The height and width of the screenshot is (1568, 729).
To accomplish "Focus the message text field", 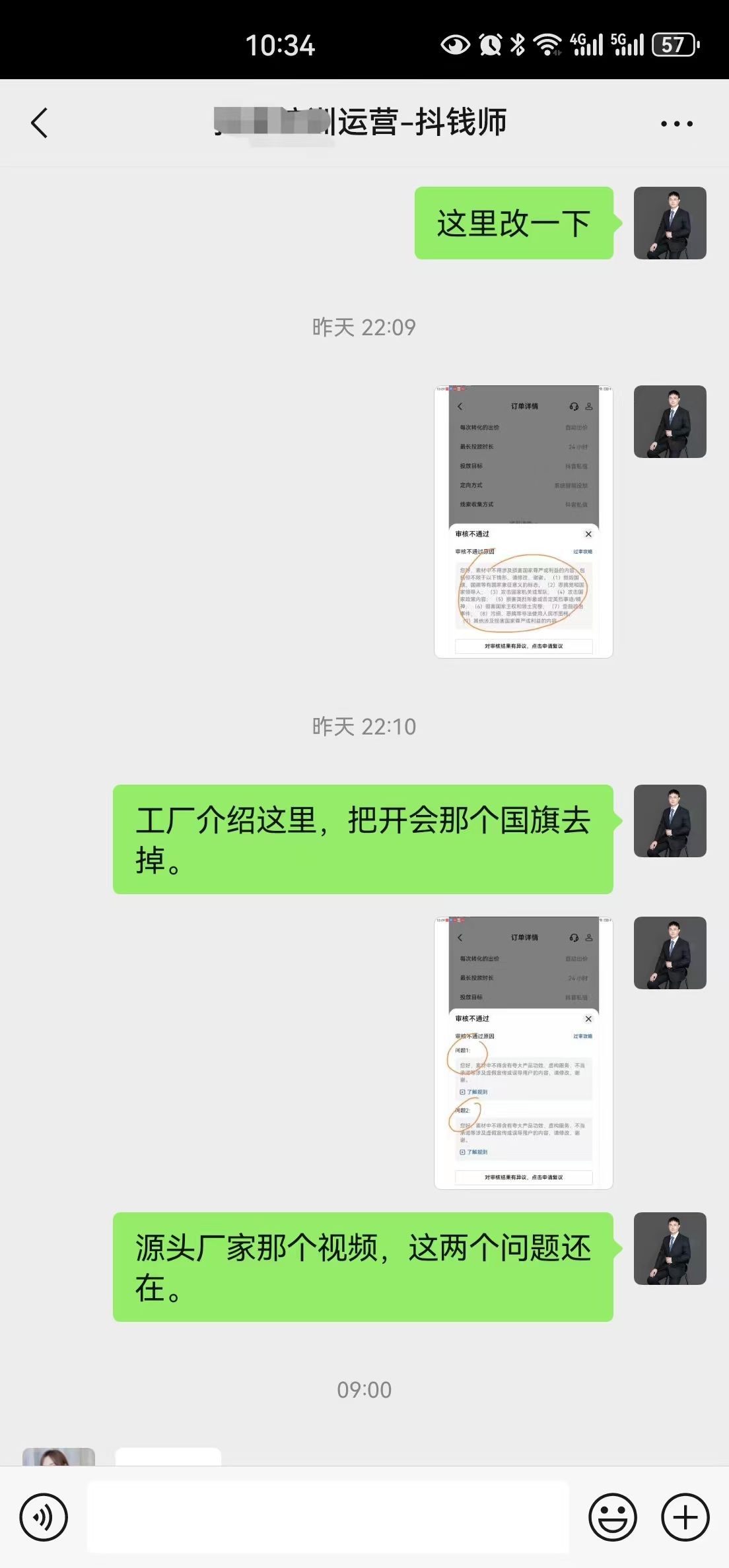I will [x=328, y=1517].
